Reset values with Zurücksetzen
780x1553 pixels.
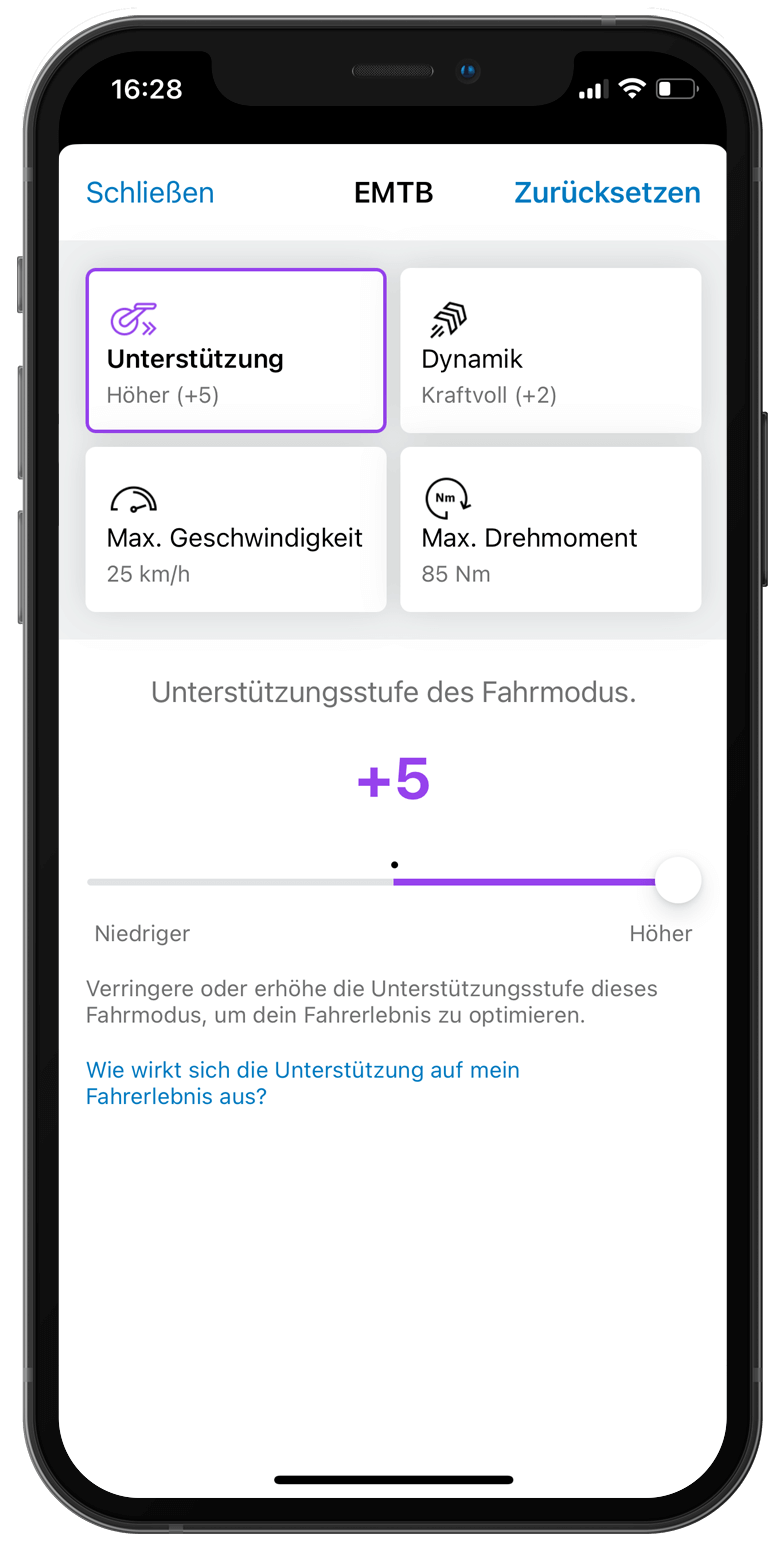607,192
